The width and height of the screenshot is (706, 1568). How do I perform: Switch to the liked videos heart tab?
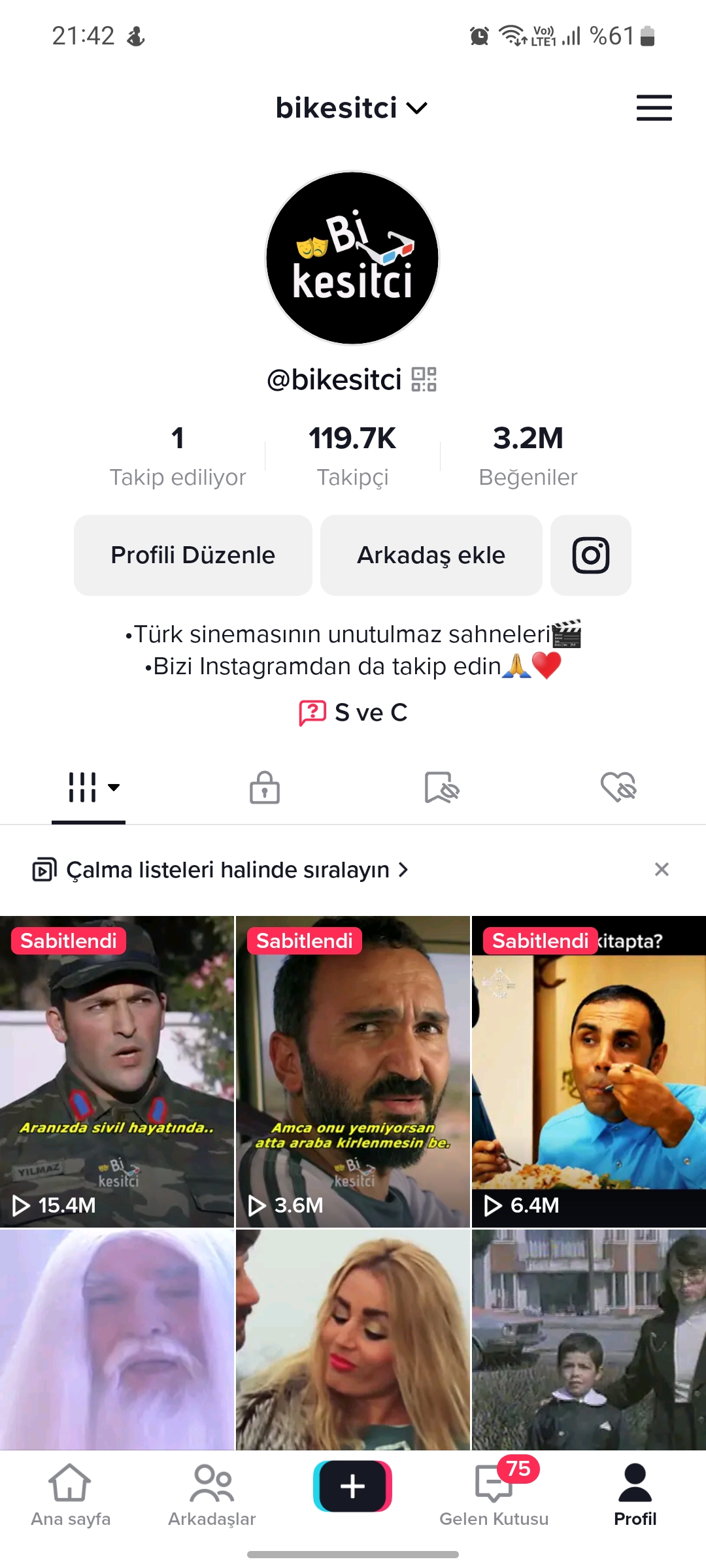(618, 787)
